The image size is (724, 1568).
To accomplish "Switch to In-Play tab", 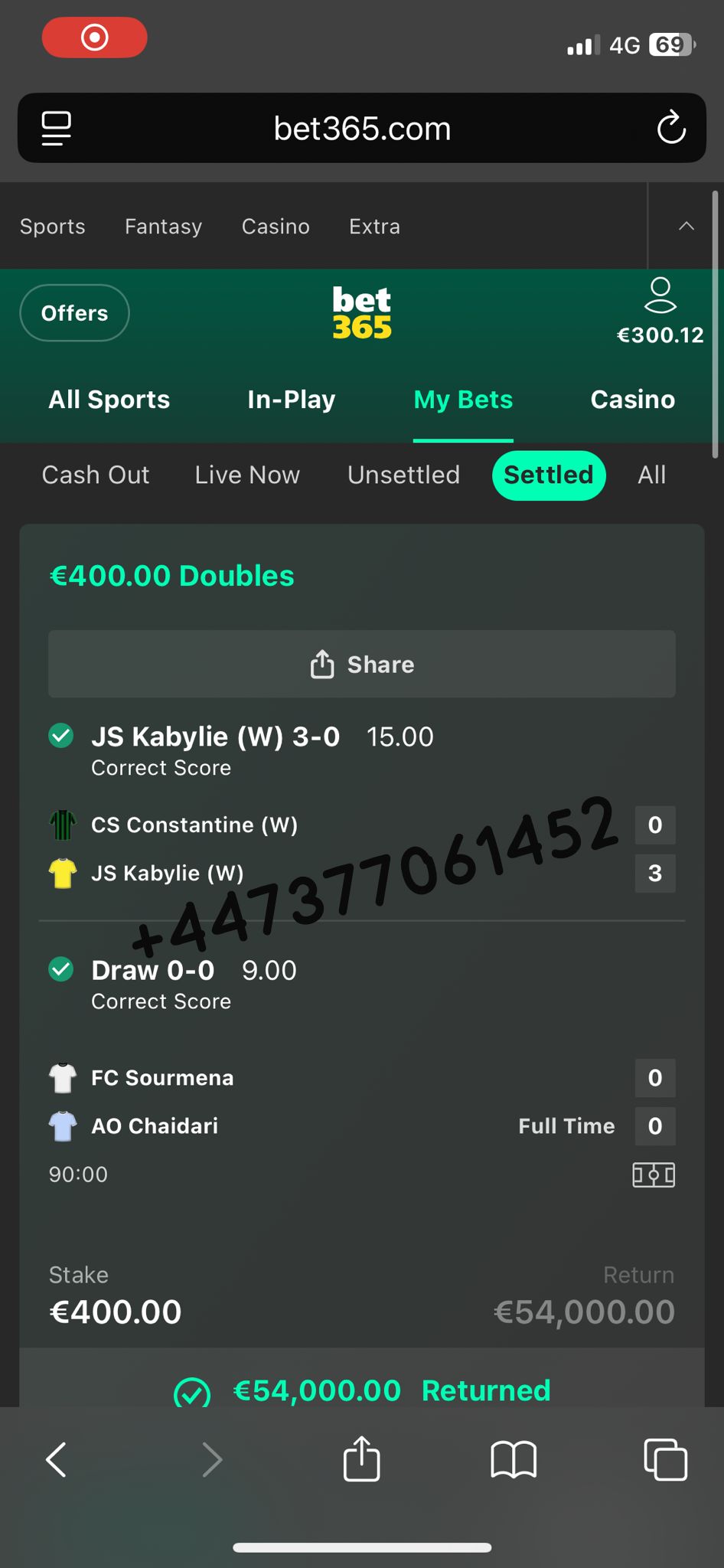I will click(x=291, y=400).
